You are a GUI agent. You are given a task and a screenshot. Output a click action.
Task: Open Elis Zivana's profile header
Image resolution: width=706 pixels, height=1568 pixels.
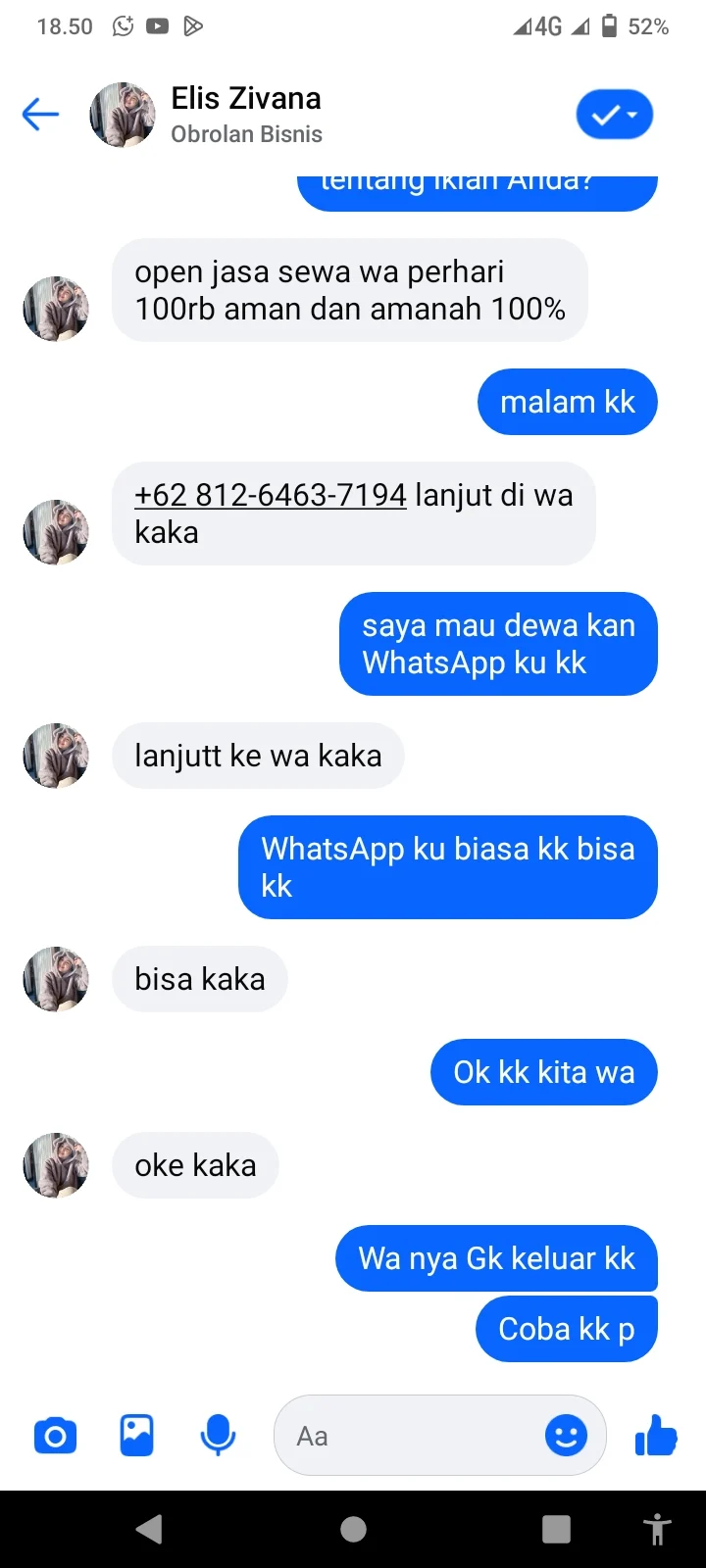245,114
